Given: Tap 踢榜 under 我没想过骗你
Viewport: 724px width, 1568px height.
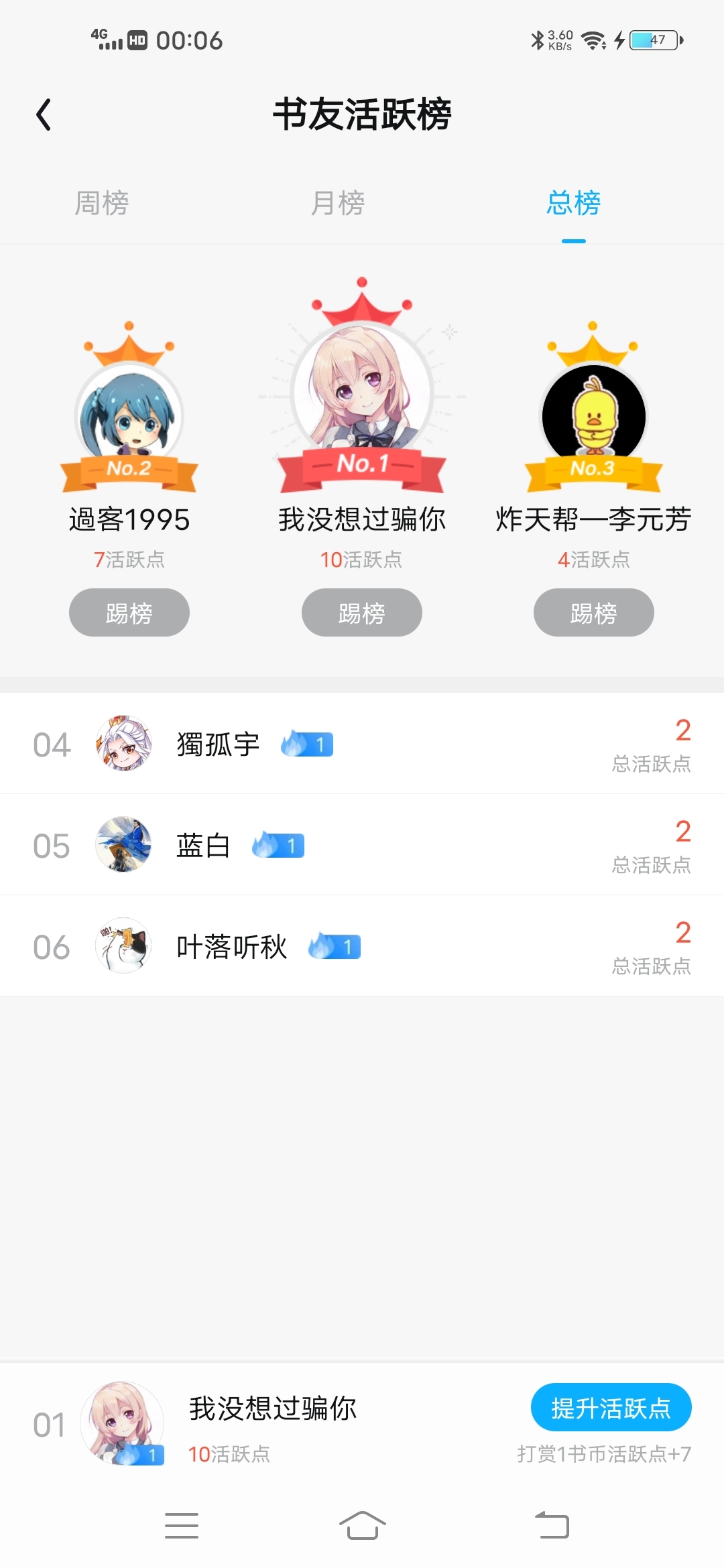Looking at the screenshot, I should pos(362,612).
